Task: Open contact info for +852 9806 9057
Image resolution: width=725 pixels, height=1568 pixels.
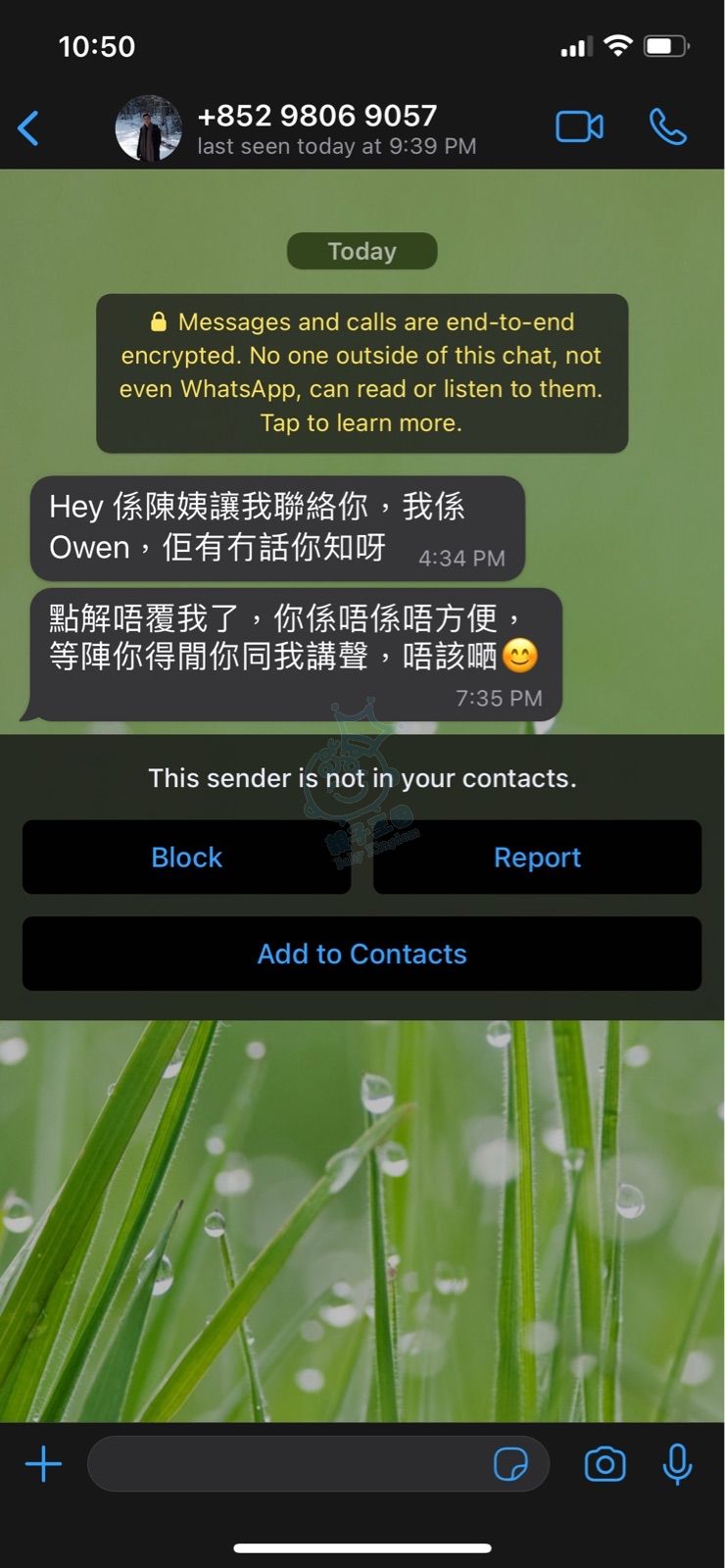Action: coord(315,128)
